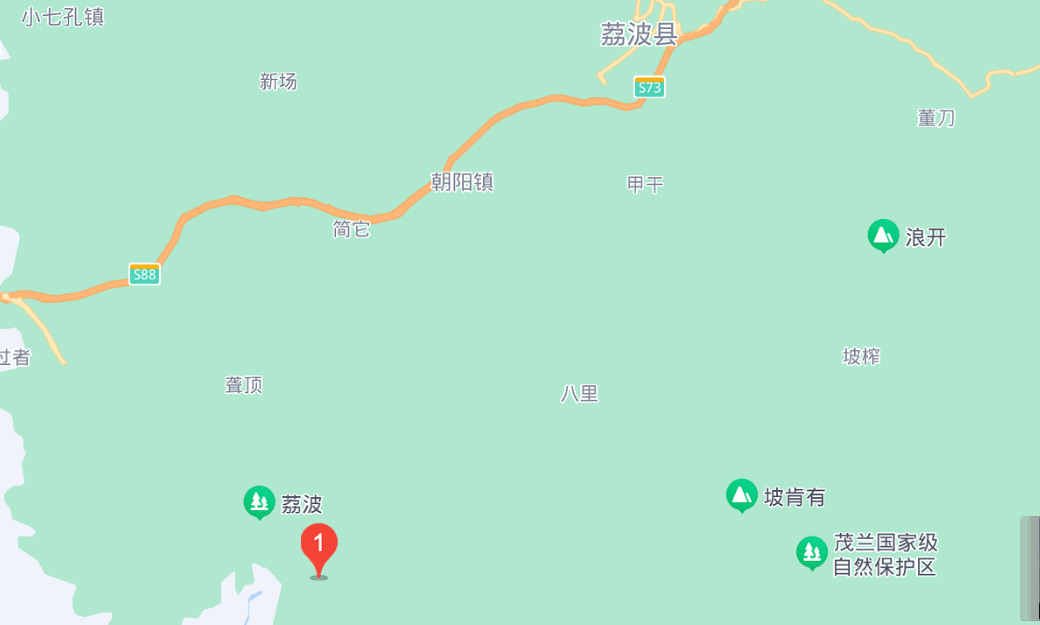The image size is (1040, 625).
Task: Open the 荔波 park marker
Action: [259, 501]
